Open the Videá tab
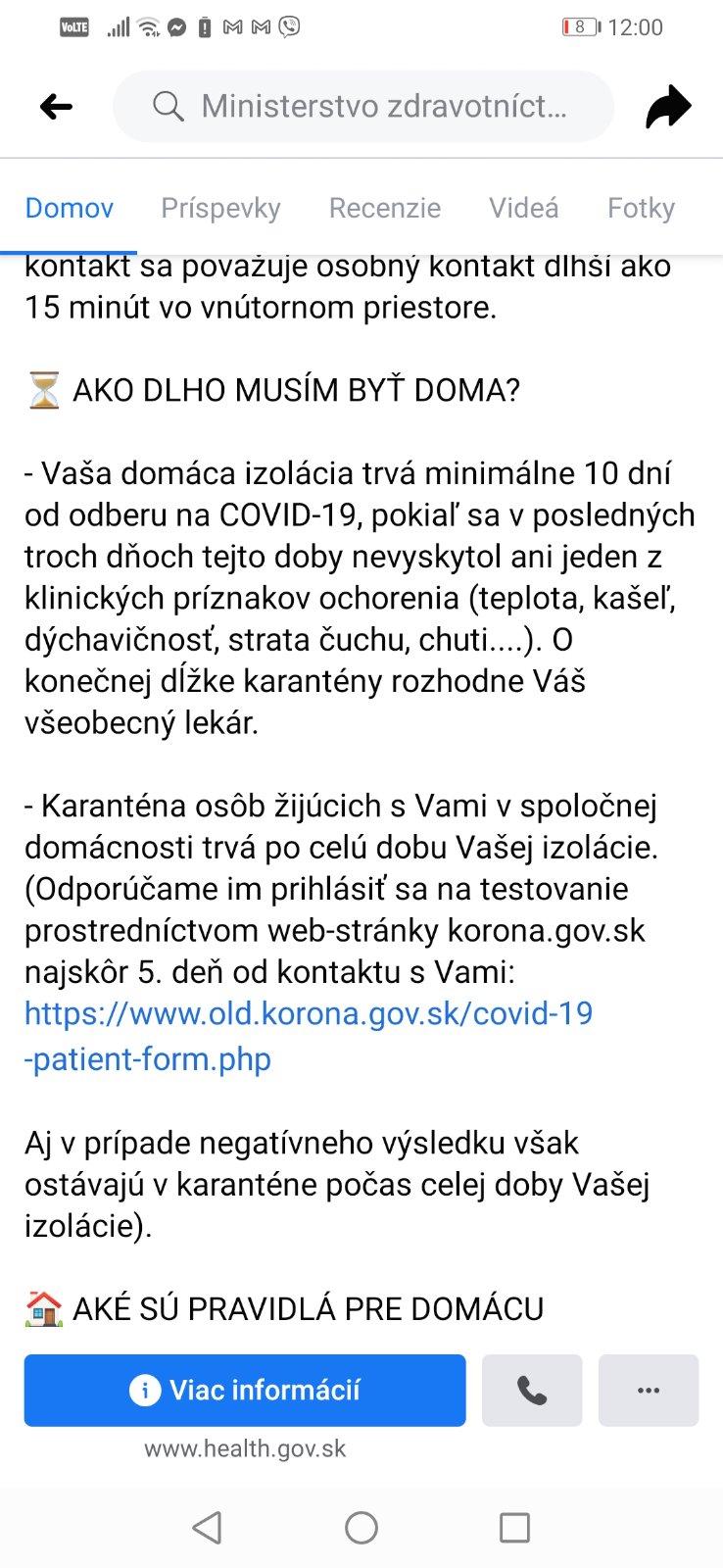The width and height of the screenshot is (723, 1568). [x=523, y=208]
